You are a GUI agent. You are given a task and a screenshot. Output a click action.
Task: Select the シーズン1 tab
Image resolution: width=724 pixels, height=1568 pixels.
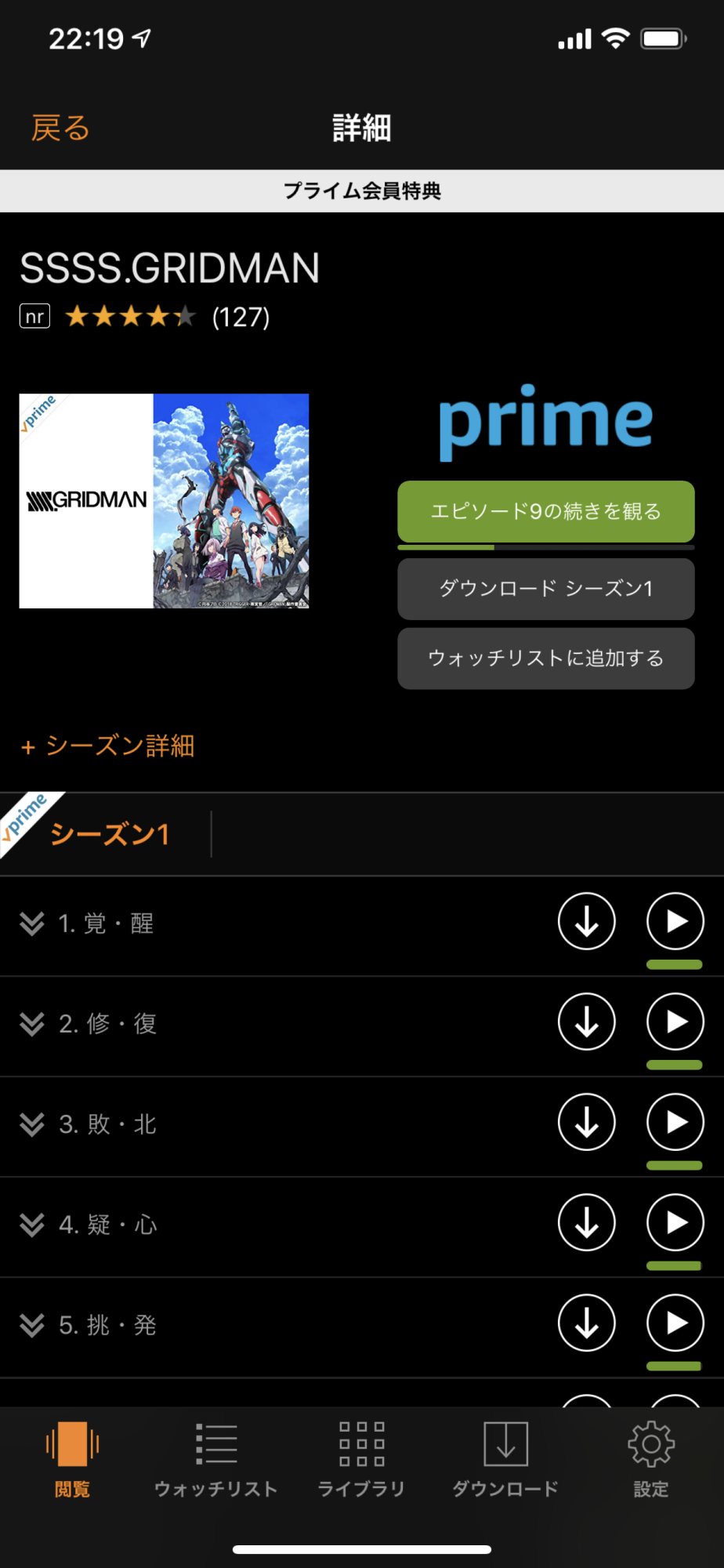(x=110, y=834)
